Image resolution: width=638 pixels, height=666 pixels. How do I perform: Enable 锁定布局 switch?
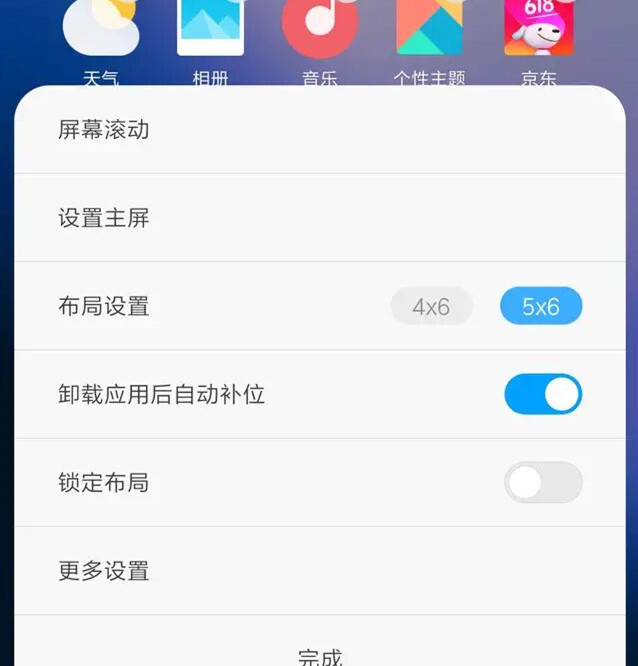tap(543, 483)
